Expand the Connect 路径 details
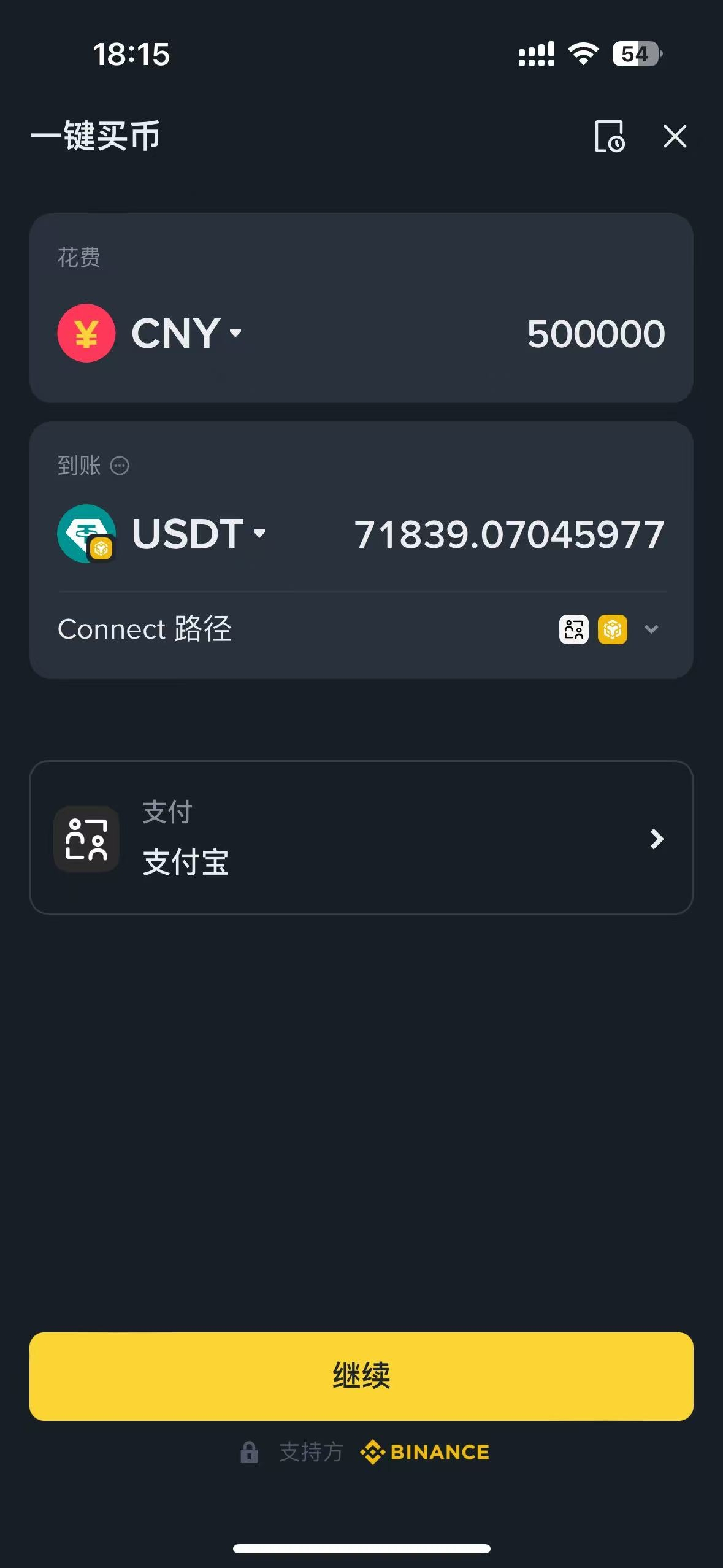This screenshot has width=723, height=1568. 651,629
